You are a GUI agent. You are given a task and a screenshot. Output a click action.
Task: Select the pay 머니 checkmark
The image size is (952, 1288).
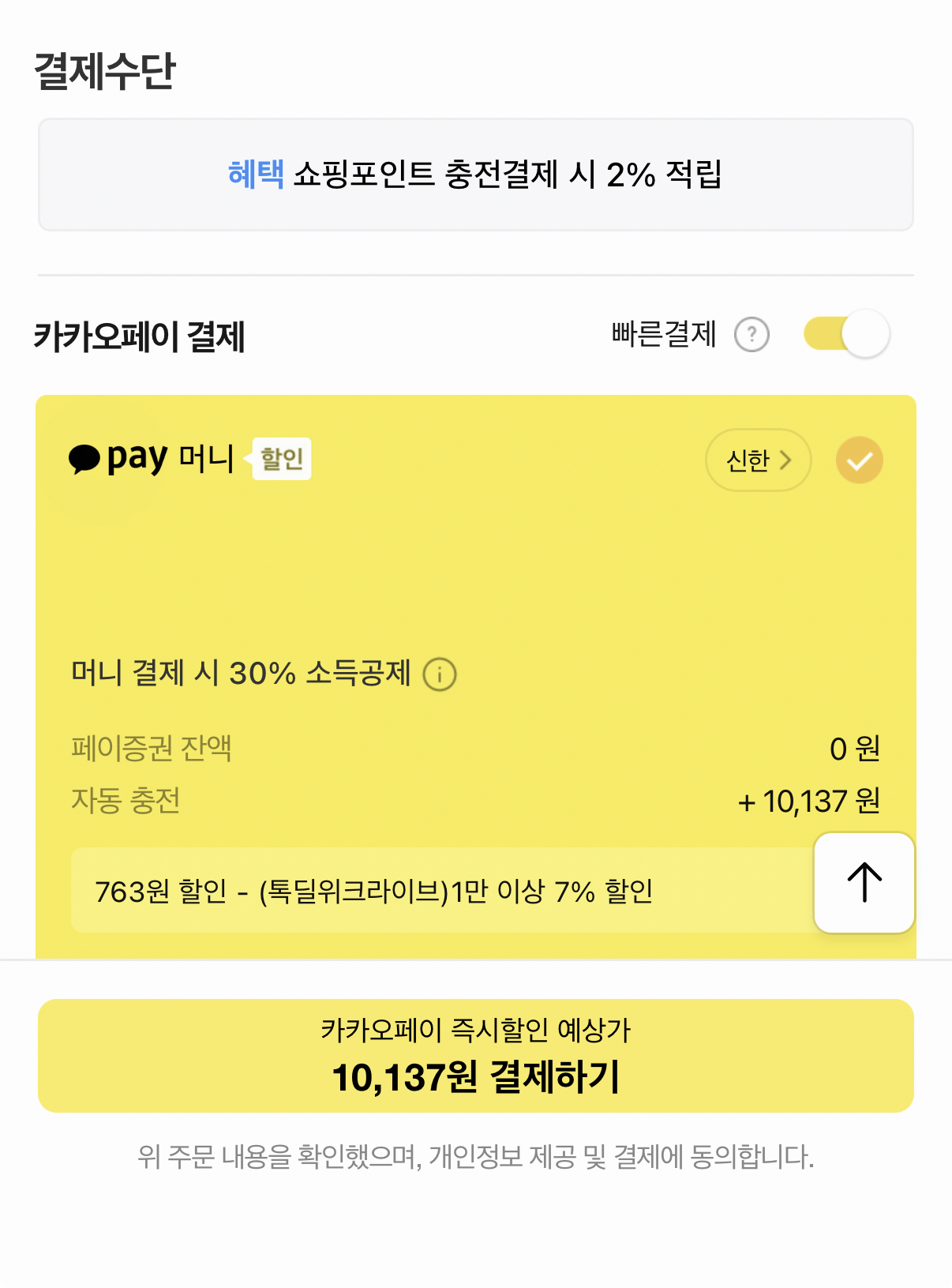tap(859, 460)
